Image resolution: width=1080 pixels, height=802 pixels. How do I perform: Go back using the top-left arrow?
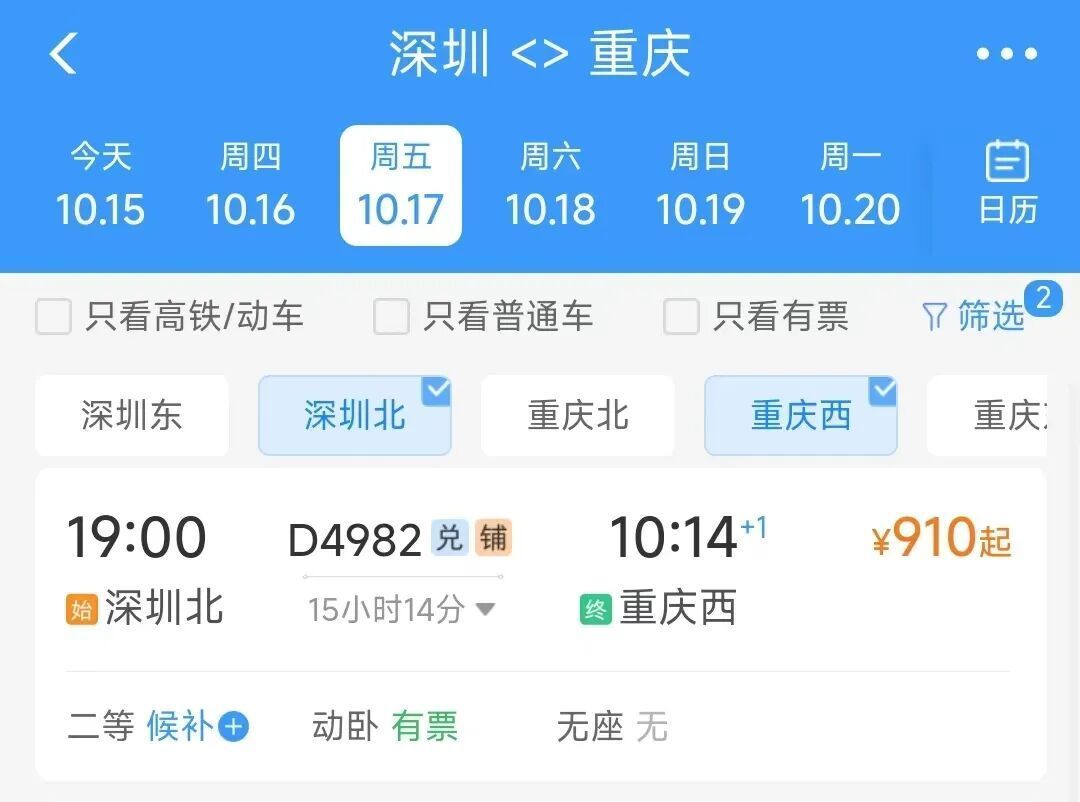tap(64, 54)
